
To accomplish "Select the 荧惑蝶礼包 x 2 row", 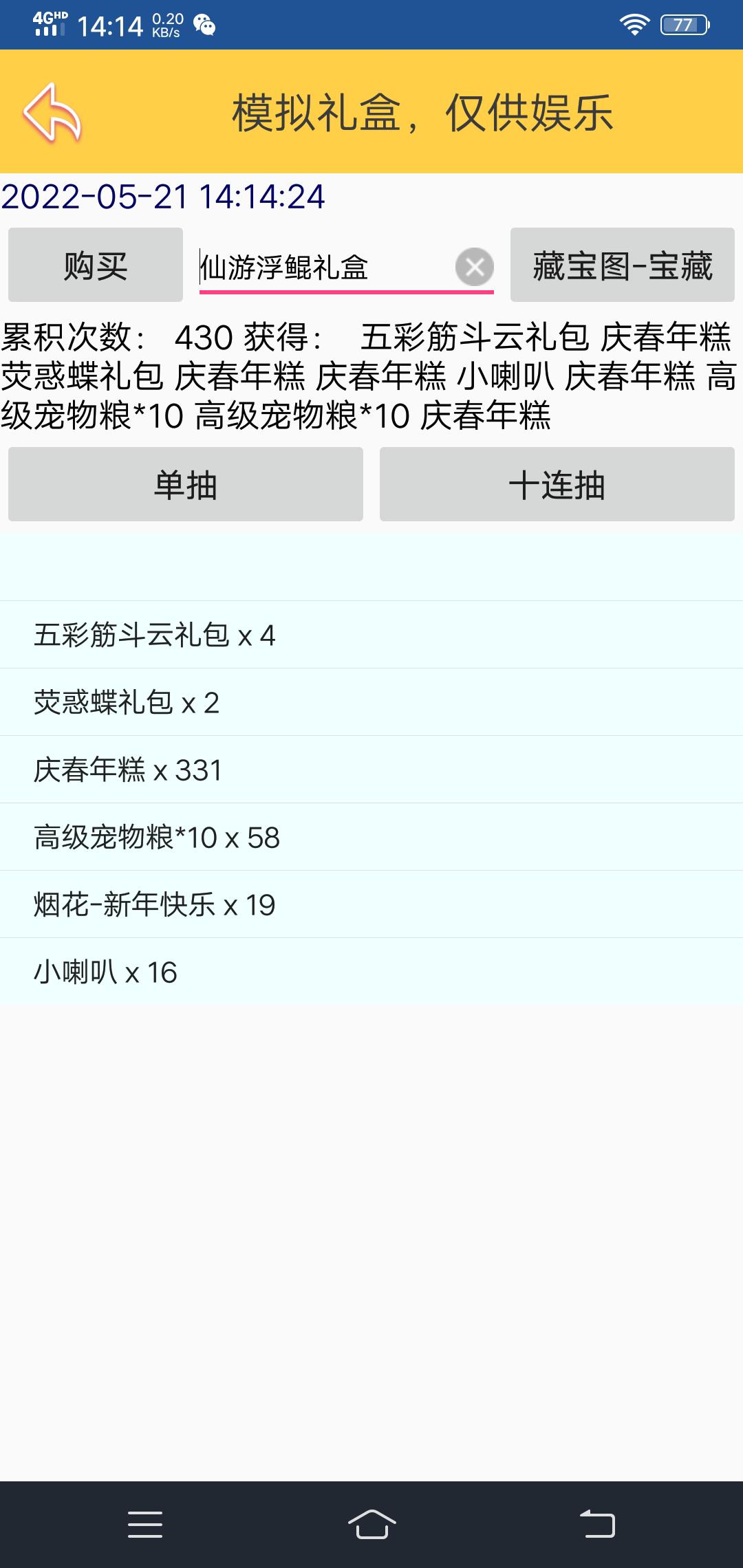I will tap(371, 702).
